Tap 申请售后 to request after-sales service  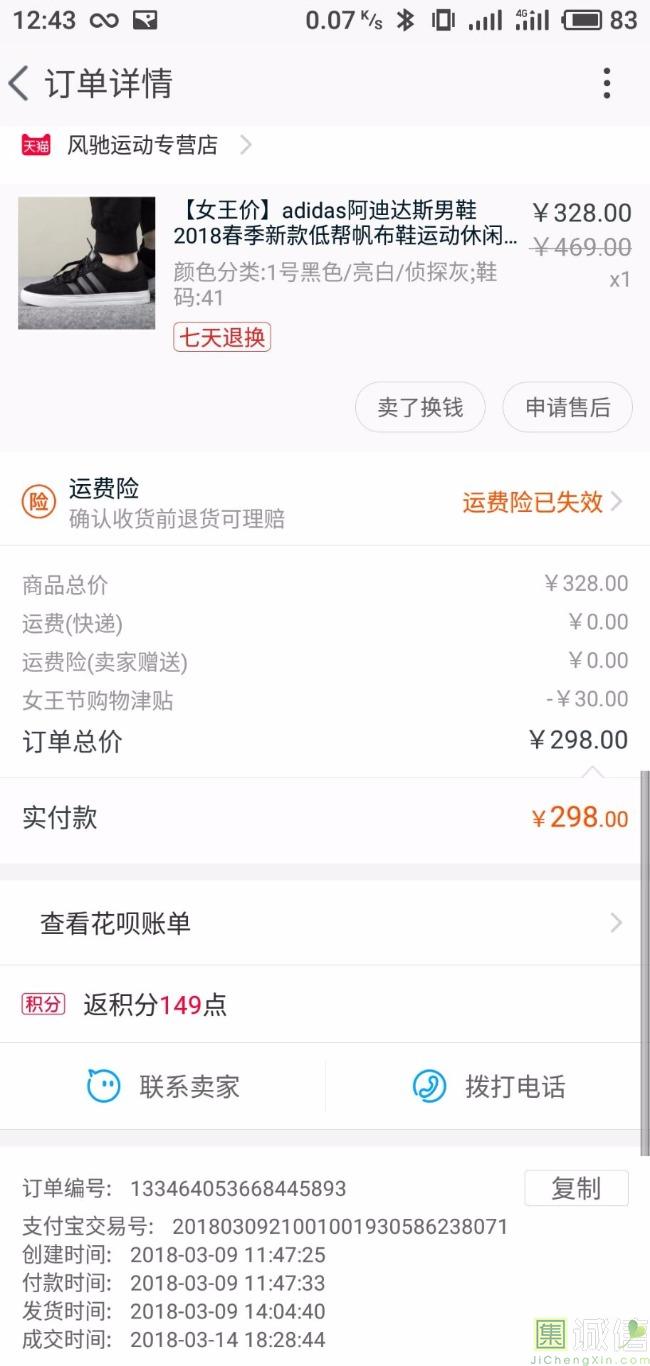pos(568,407)
